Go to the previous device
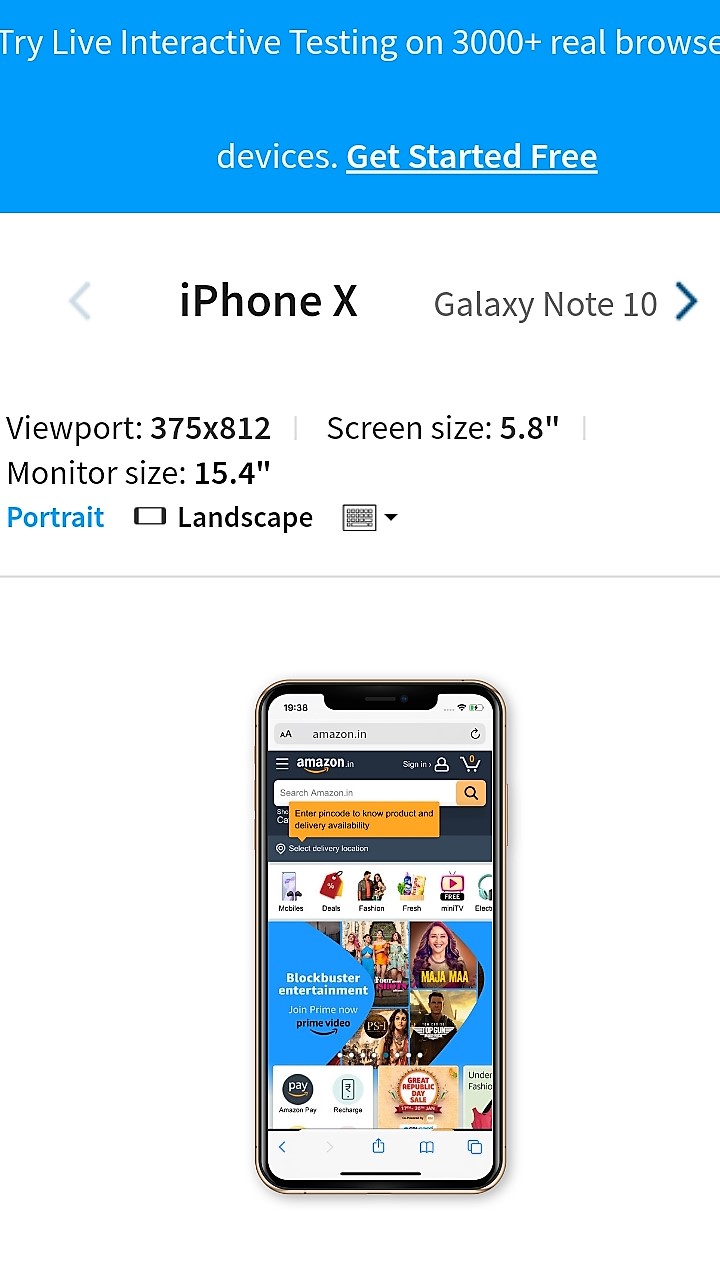Image resolution: width=720 pixels, height=1279 pixels. [80, 302]
